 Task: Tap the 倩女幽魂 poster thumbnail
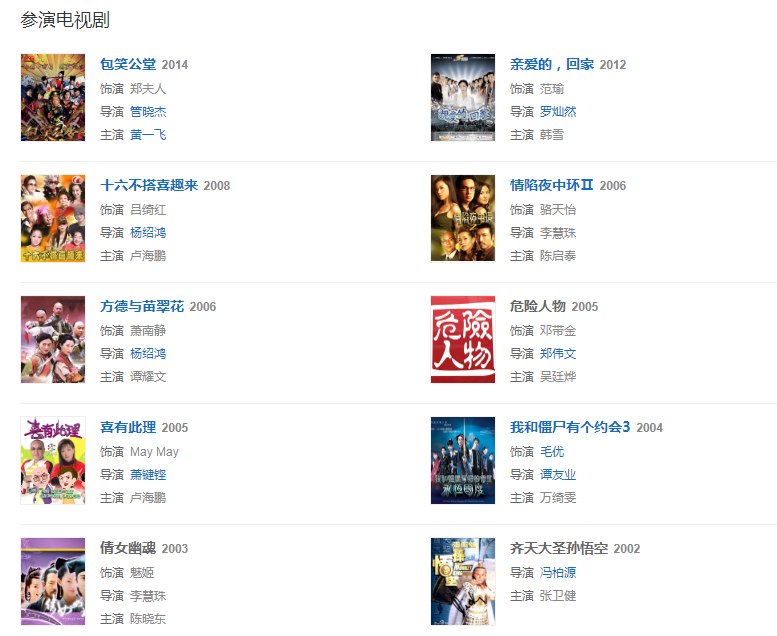click(53, 582)
